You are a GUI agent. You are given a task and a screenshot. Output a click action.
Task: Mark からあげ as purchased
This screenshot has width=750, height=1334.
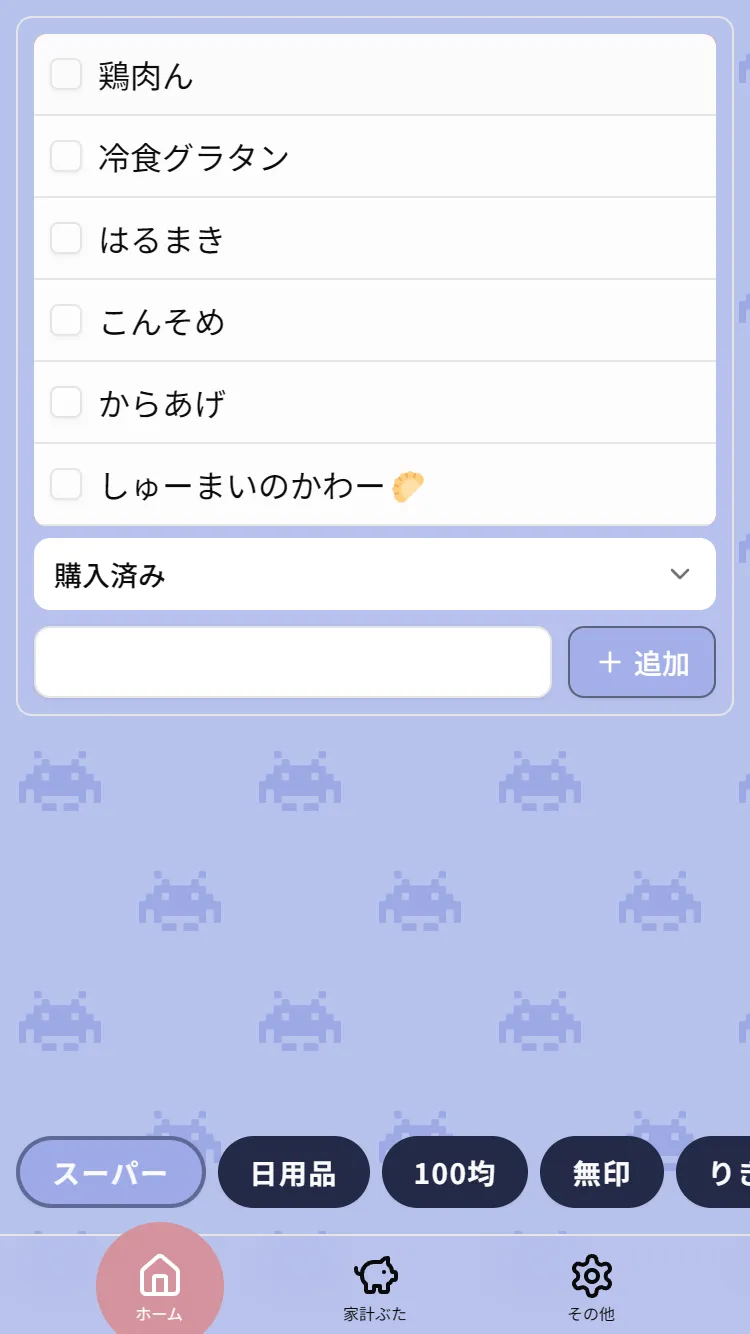pos(66,402)
